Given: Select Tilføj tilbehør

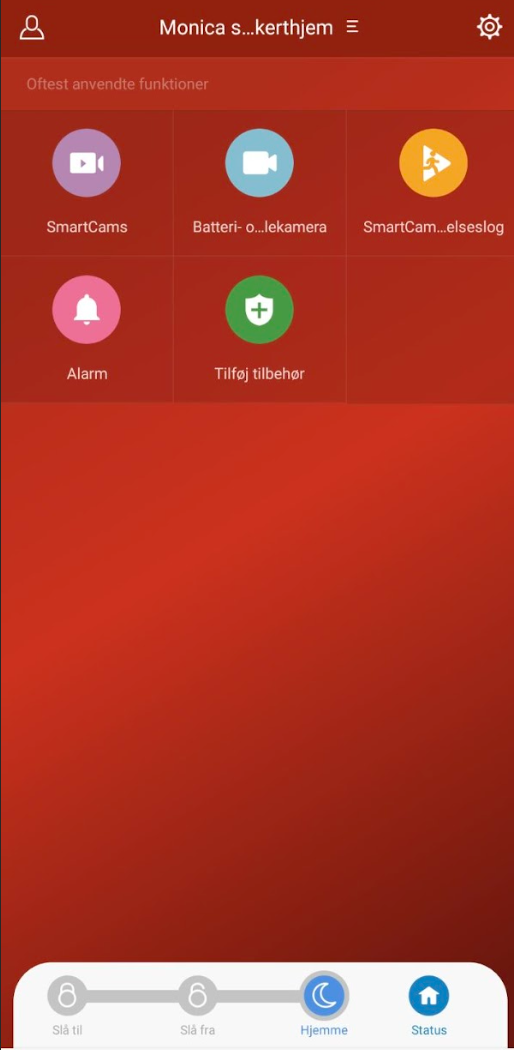Looking at the screenshot, I should point(260,329).
